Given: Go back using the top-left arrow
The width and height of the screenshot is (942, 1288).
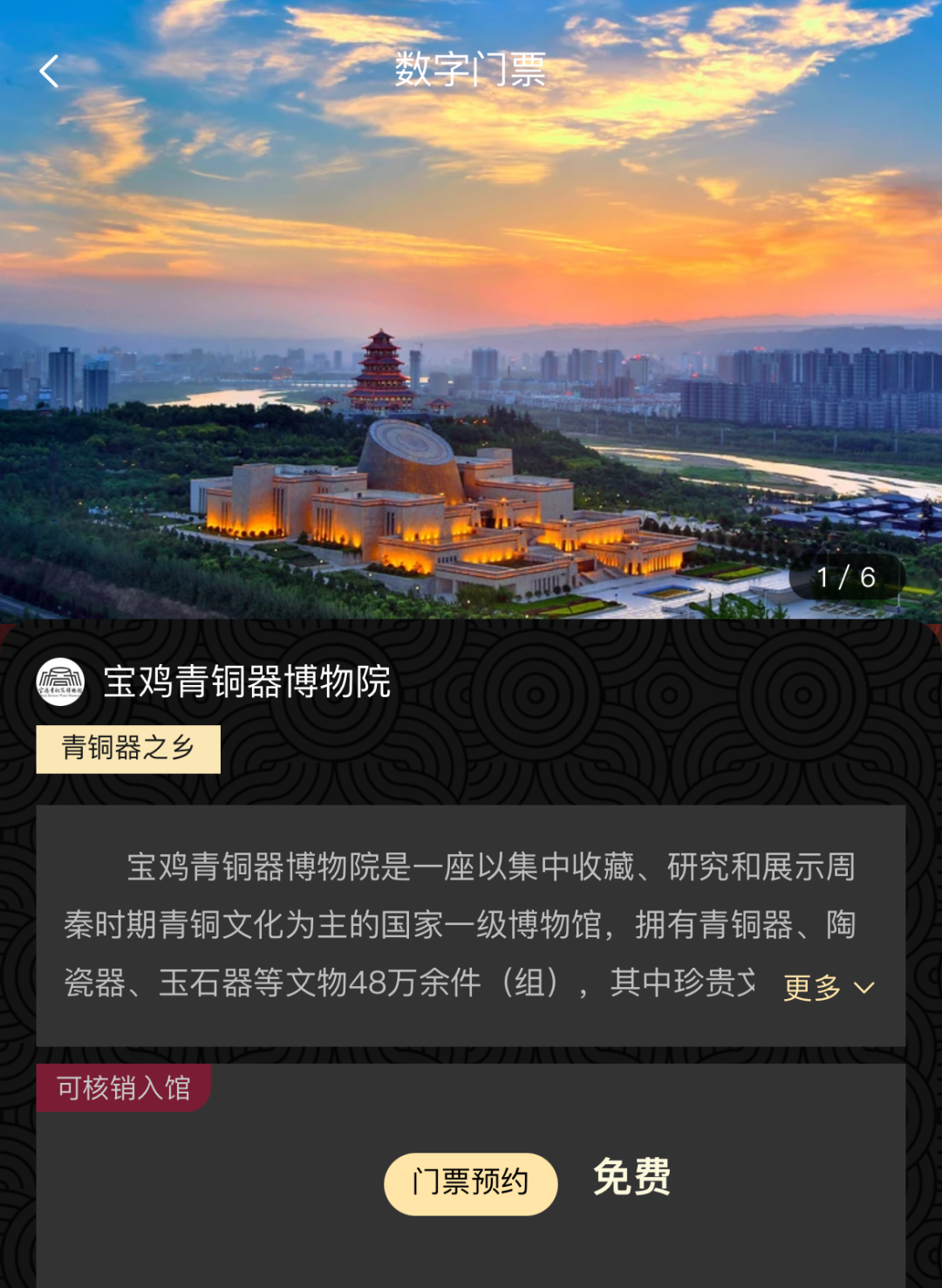Looking at the screenshot, I should click(50, 72).
